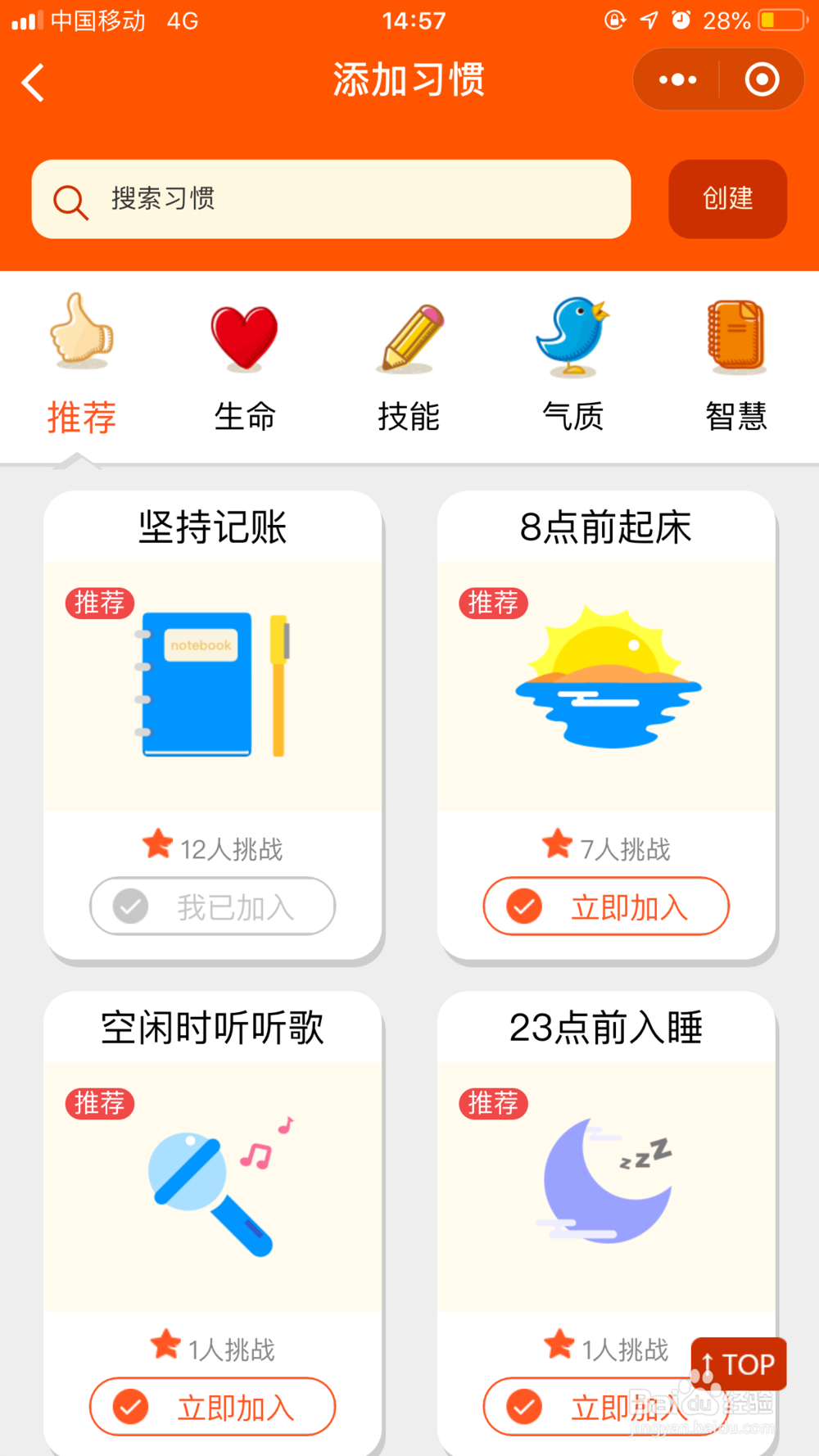Focus the 搜索习惯 search box

click(x=331, y=199)
